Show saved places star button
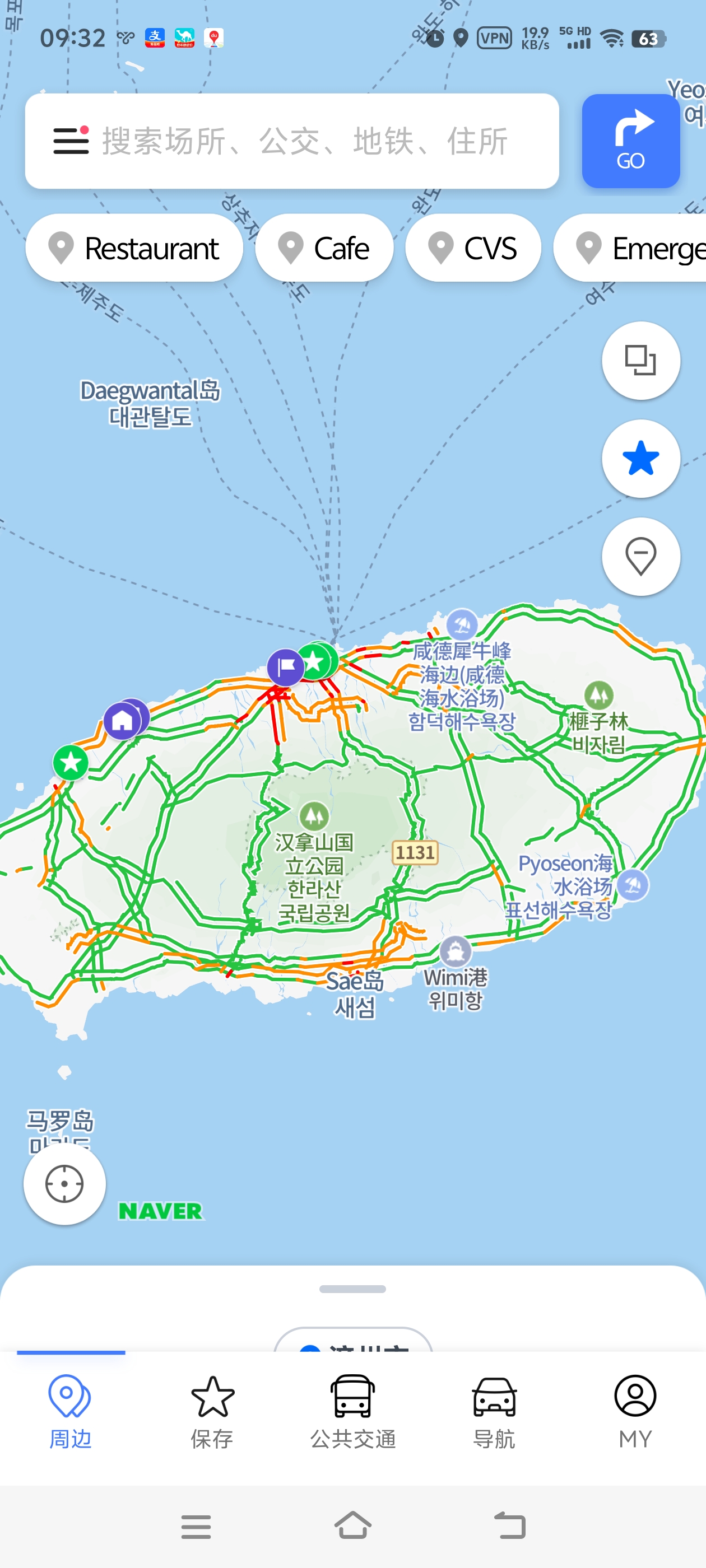This screenshot has height=1568, width=706. 640,459
